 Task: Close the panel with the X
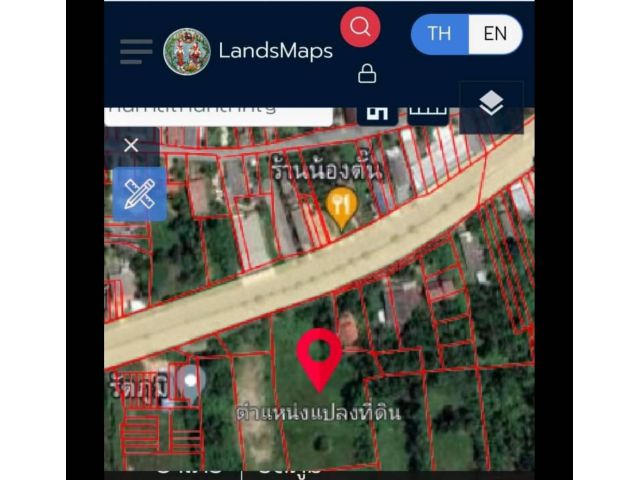point(131,146)
